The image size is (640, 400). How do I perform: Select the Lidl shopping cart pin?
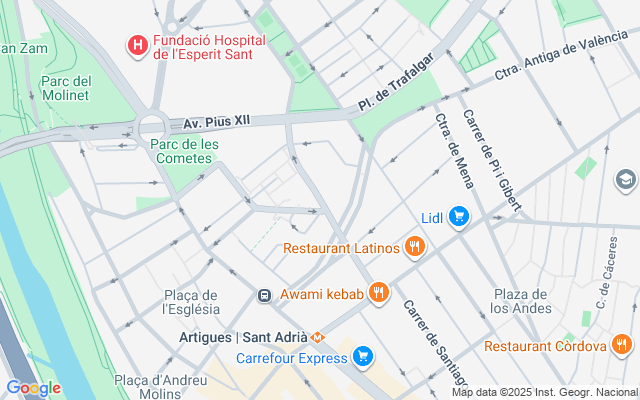[459, 217]
